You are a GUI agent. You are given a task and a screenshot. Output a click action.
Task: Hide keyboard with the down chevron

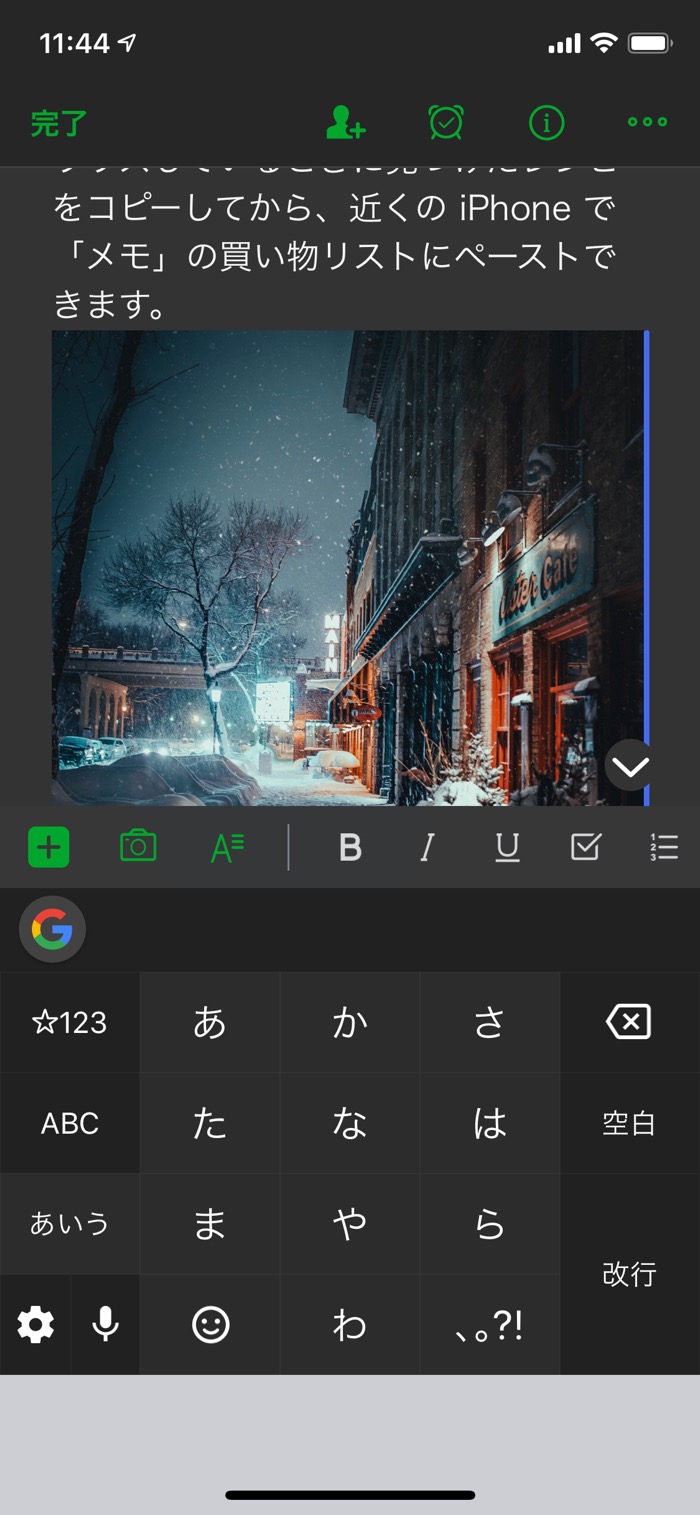631,767
